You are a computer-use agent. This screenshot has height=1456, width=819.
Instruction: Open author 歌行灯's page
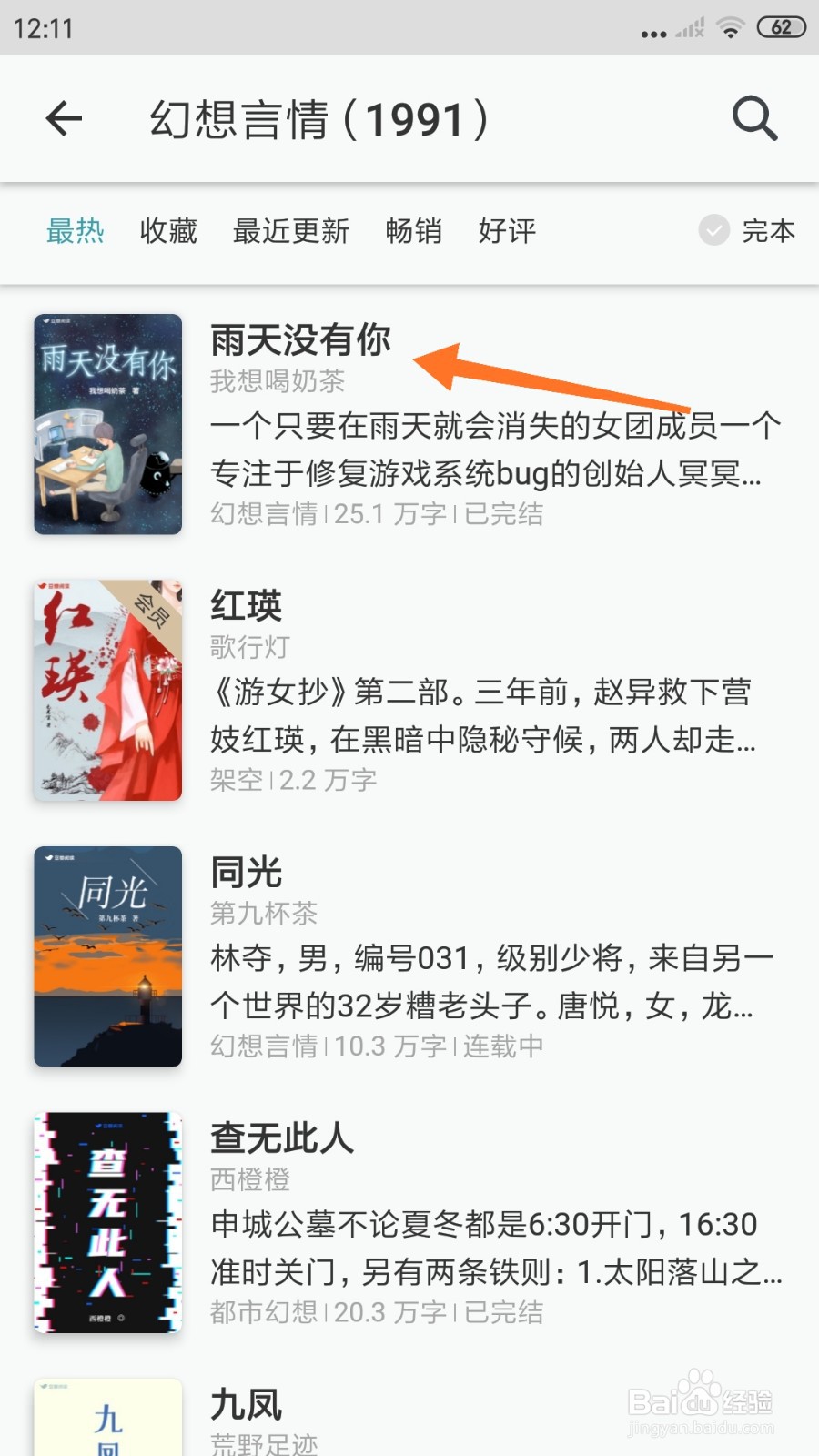248,648
